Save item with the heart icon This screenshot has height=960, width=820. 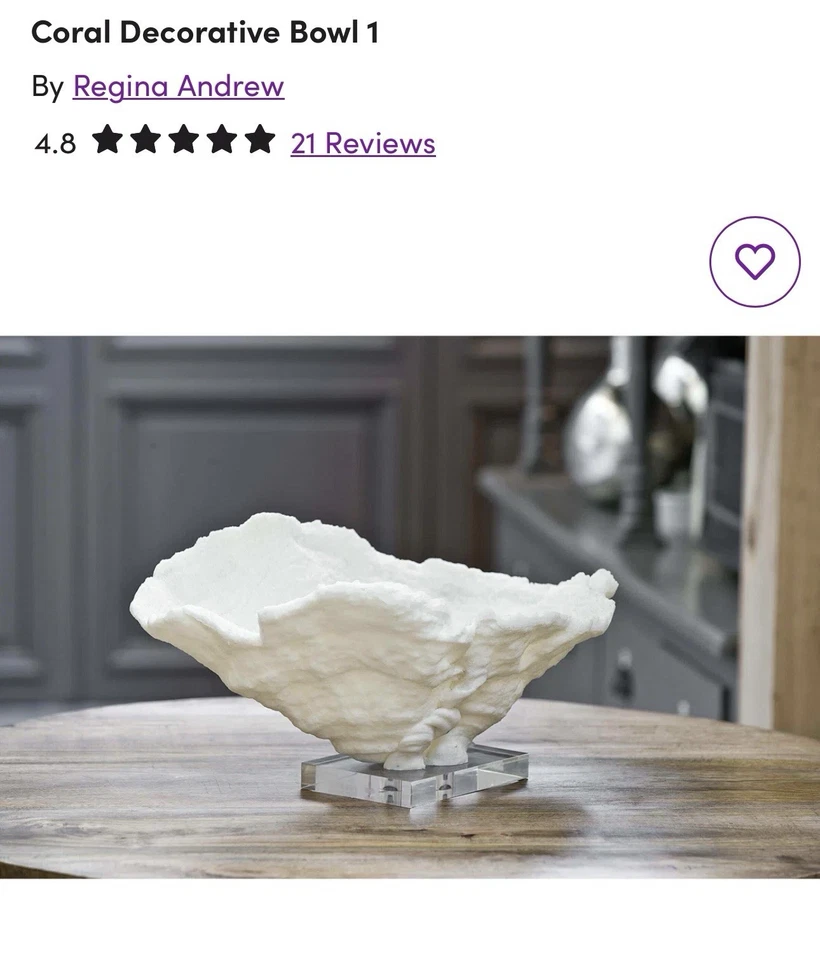coord(754,262)
